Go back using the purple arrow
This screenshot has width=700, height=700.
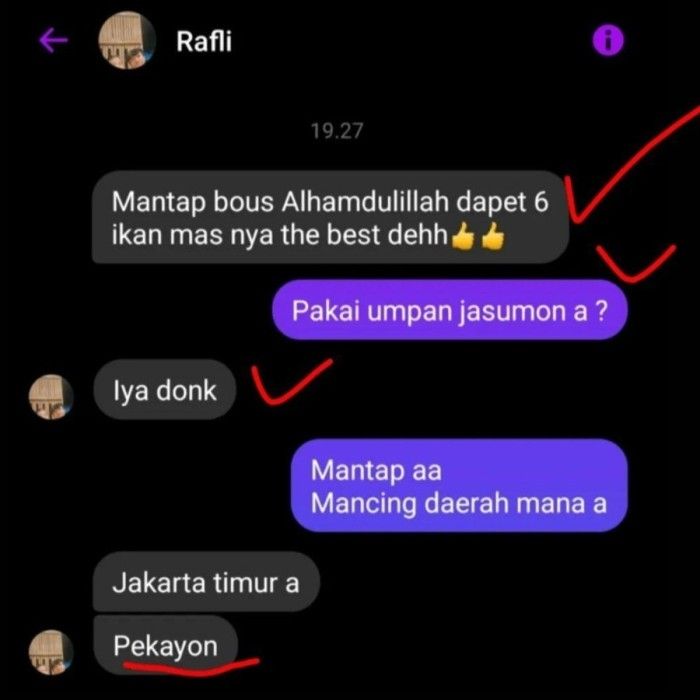[x=52, y=40]
